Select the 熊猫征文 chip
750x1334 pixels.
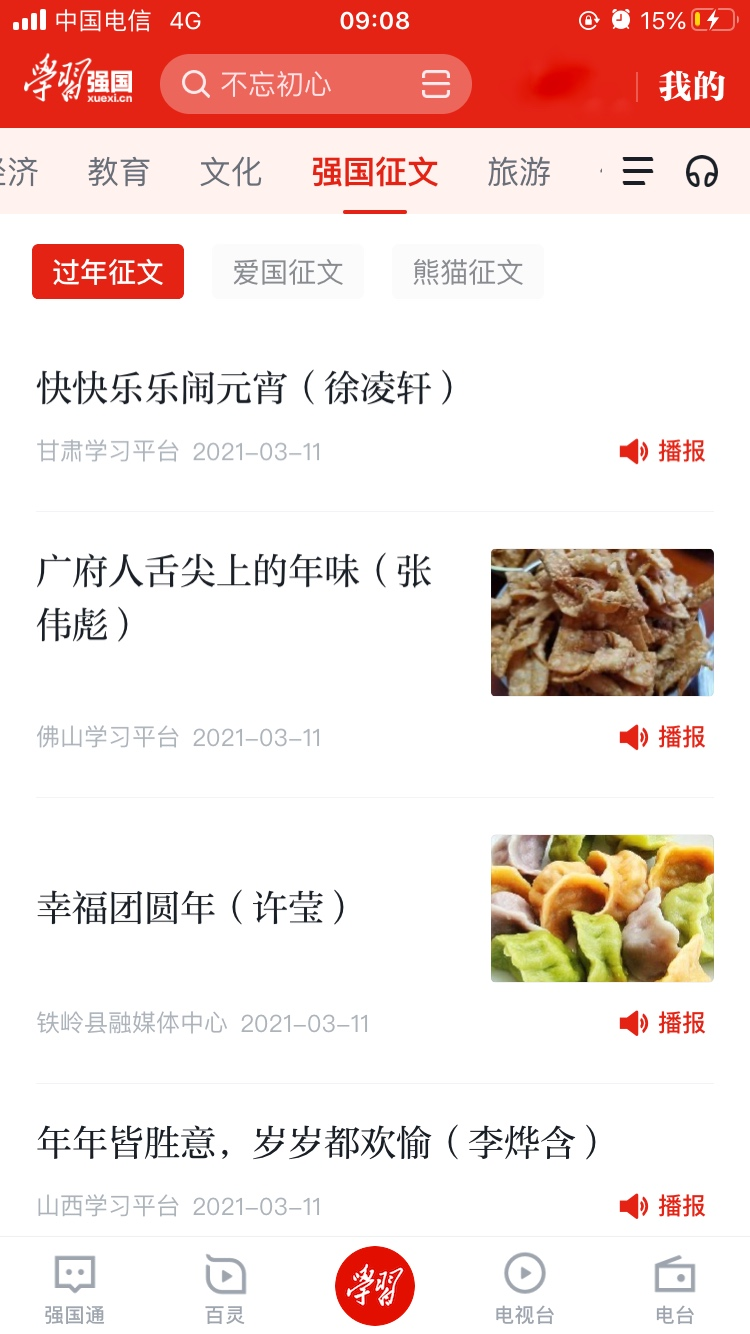[468, 271]
